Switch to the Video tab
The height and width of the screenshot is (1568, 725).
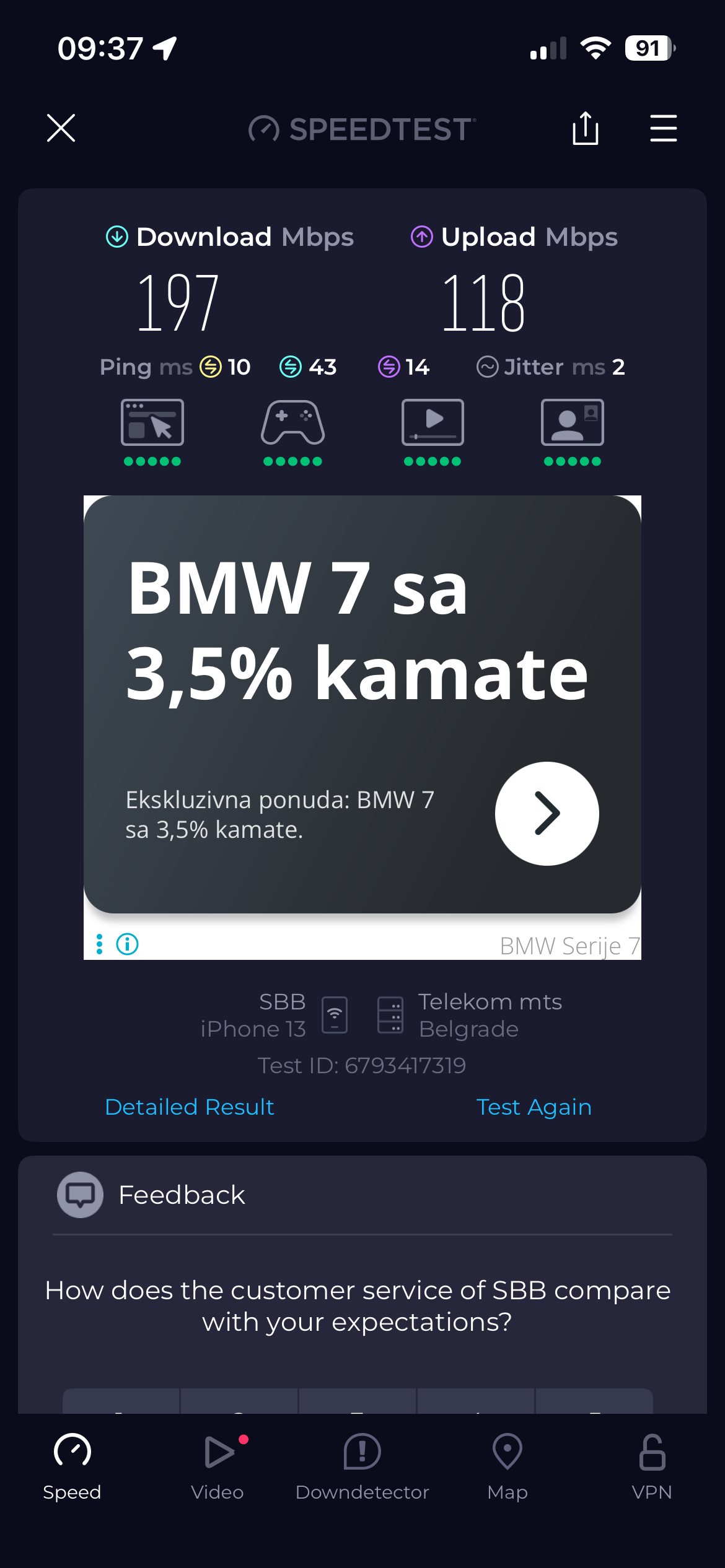point(217,1466)
